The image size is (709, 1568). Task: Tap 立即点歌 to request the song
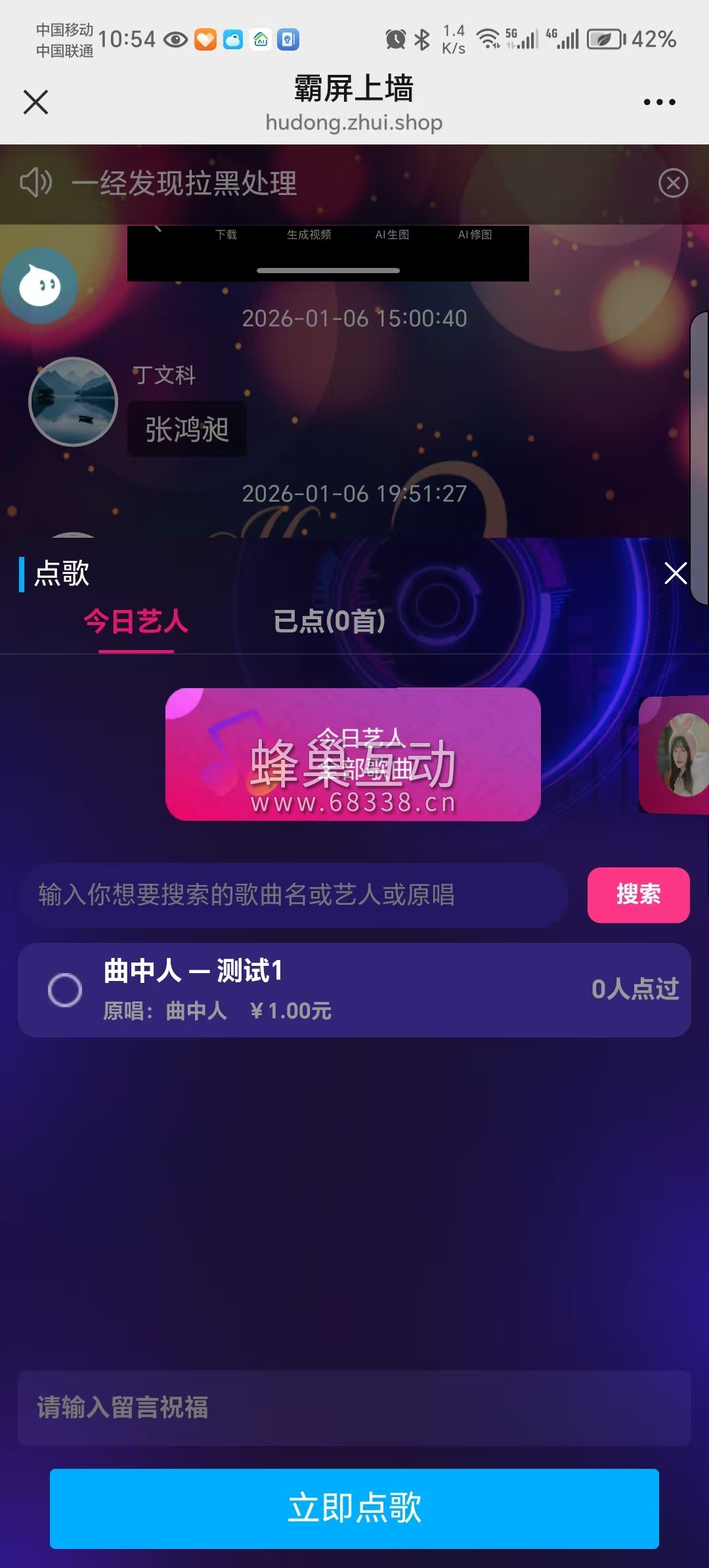[x=354, y=1508]
